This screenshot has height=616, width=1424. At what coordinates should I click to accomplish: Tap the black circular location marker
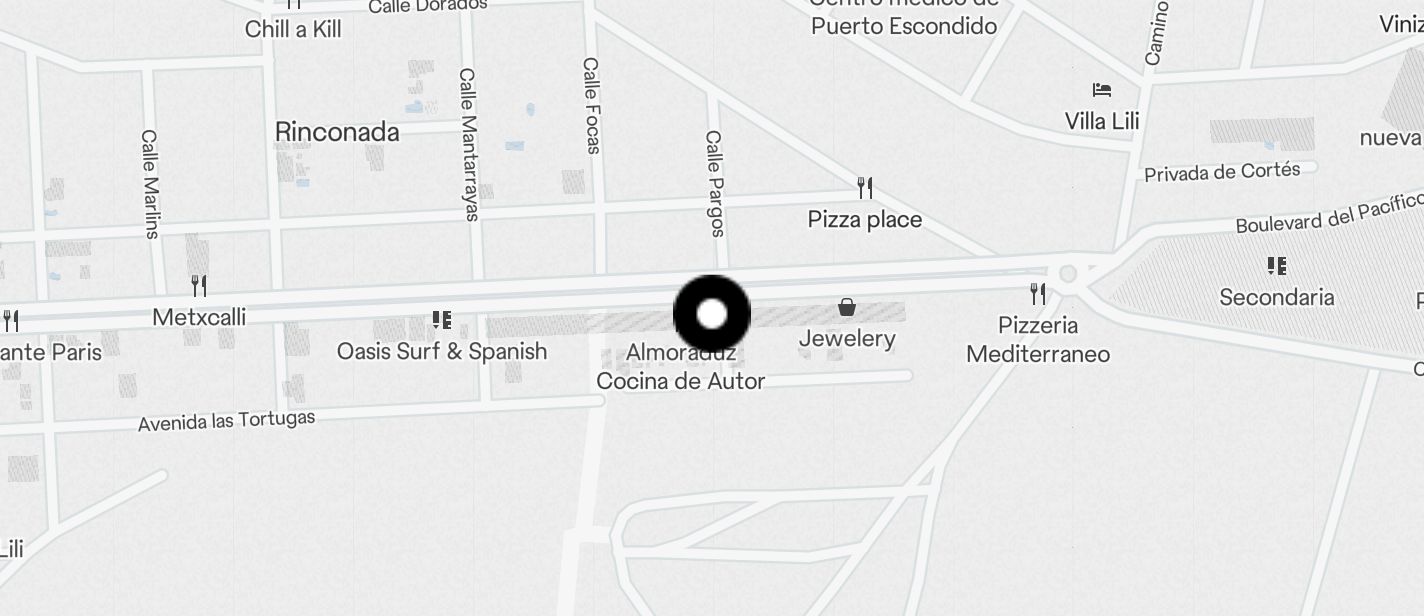click(x=712, y=314)
